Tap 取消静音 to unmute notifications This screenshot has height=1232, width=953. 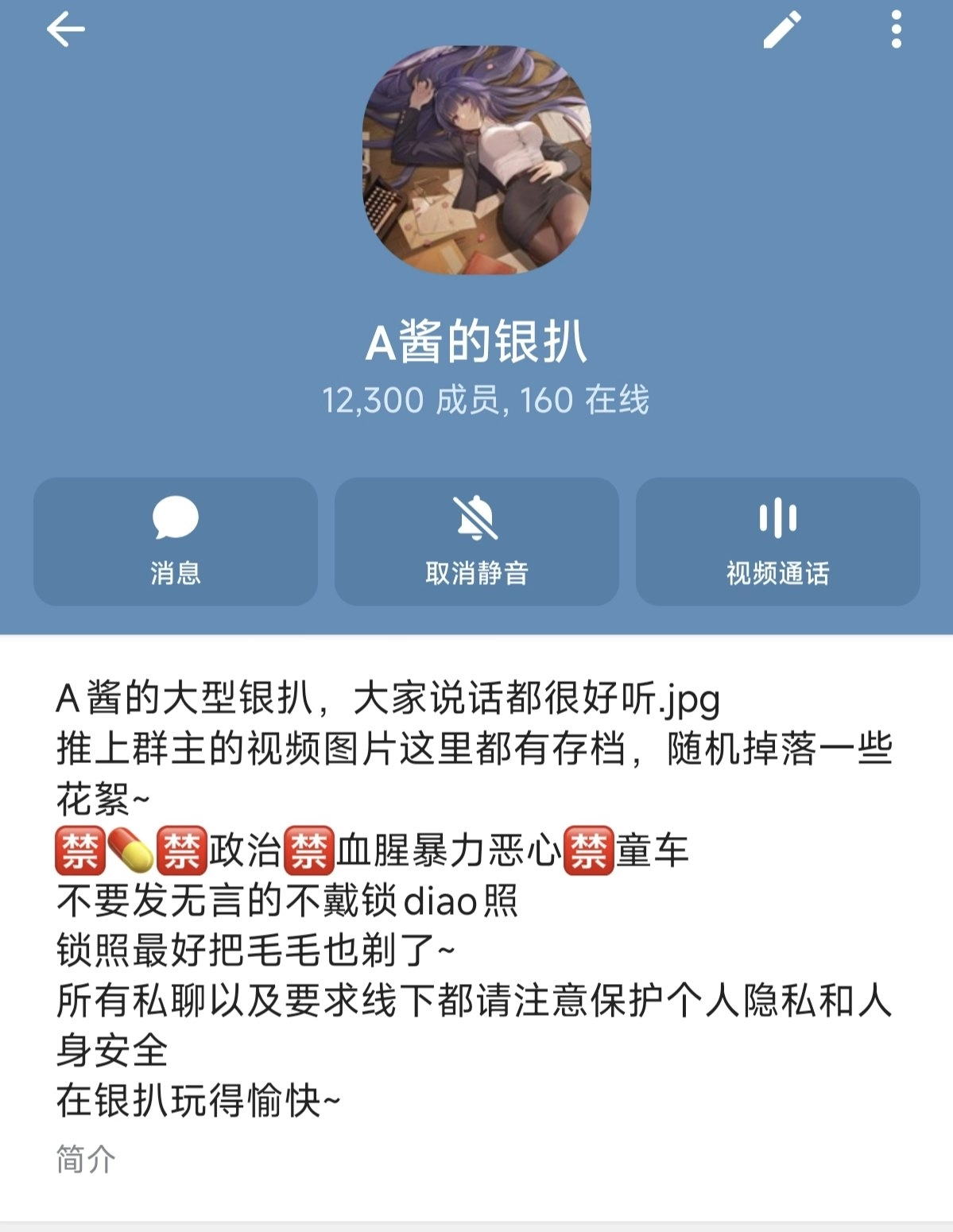(476, 541)
